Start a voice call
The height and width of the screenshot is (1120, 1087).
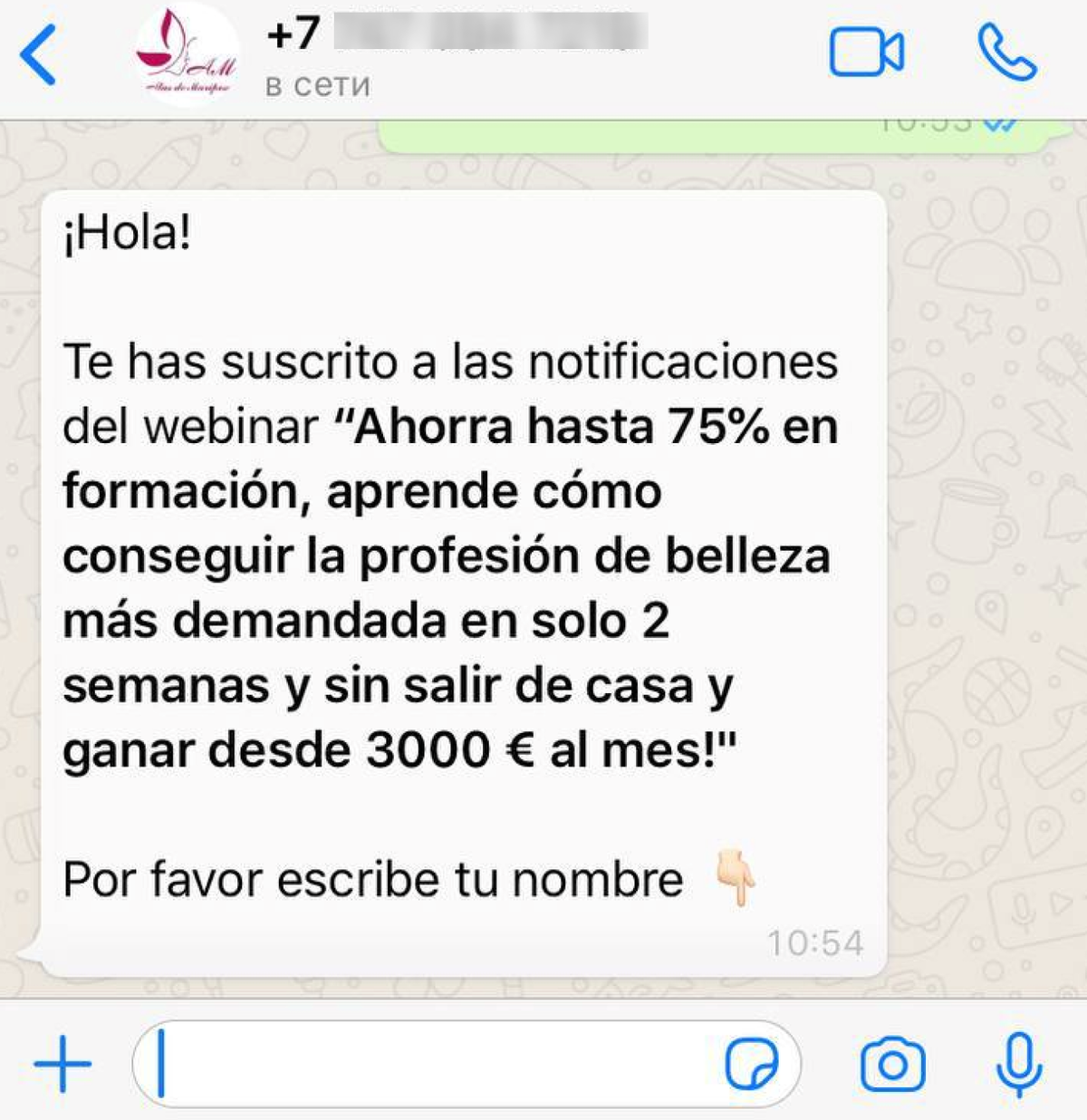1006,53
